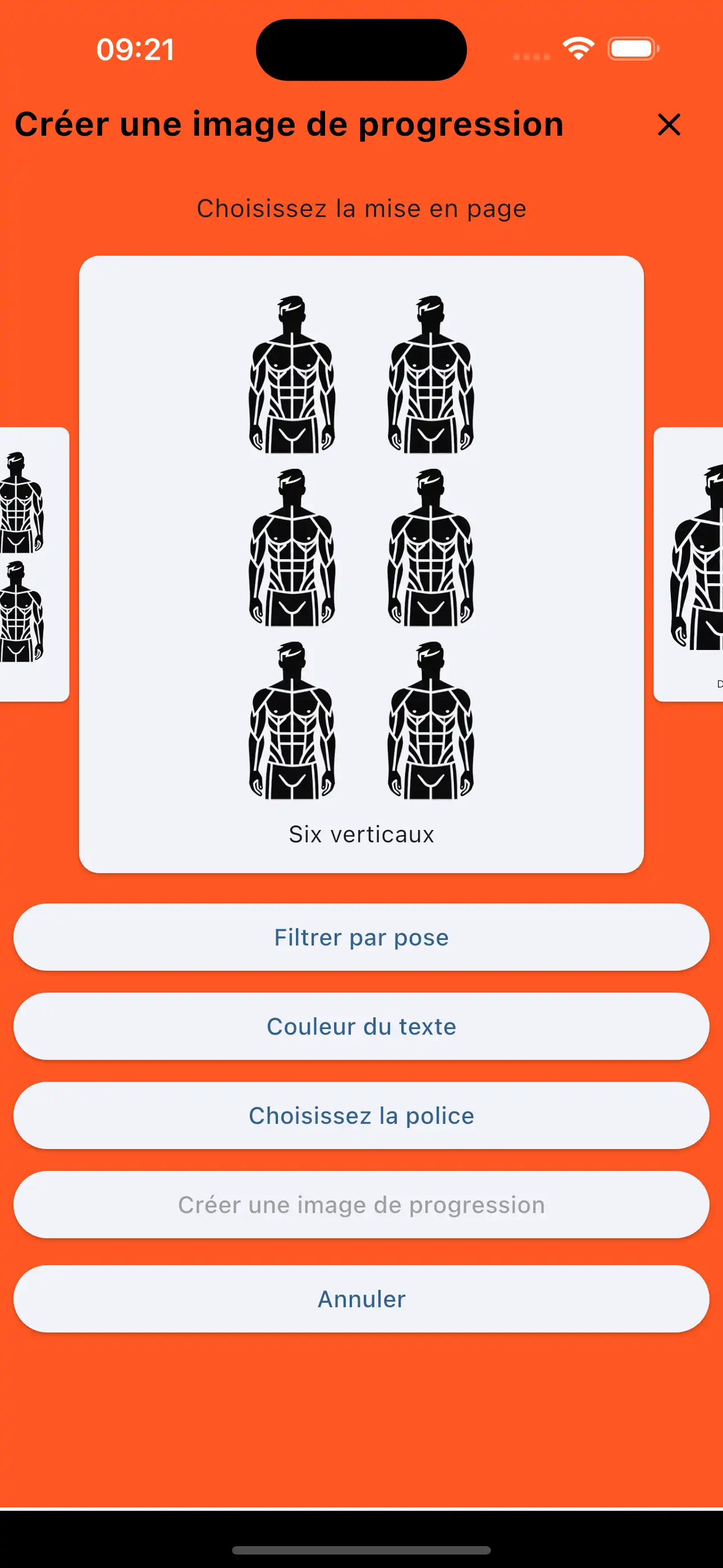Tap 'Créer une image de progression' action button
Screen dimensions: 723x1568
[361, 1204]
